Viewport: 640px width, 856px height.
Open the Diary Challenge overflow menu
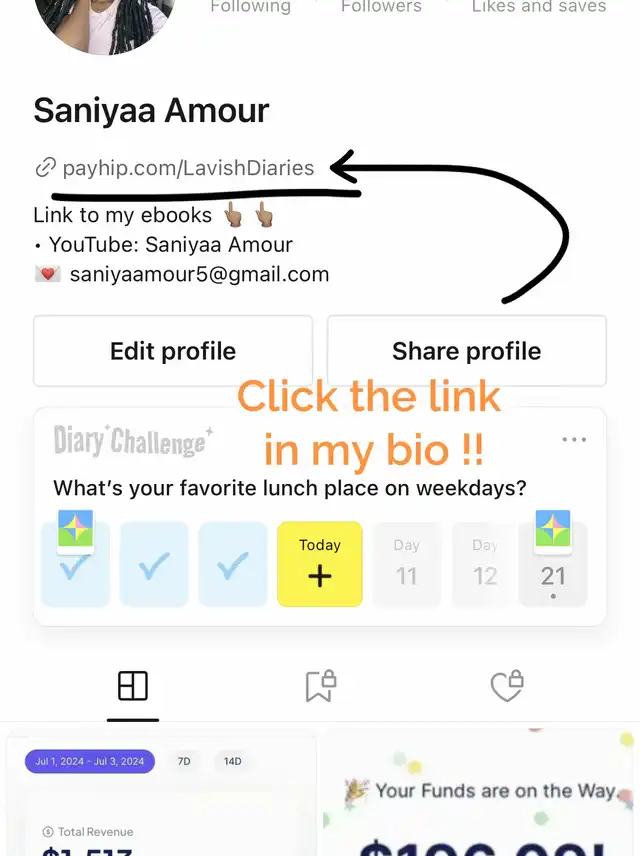[x=574, y=440]
